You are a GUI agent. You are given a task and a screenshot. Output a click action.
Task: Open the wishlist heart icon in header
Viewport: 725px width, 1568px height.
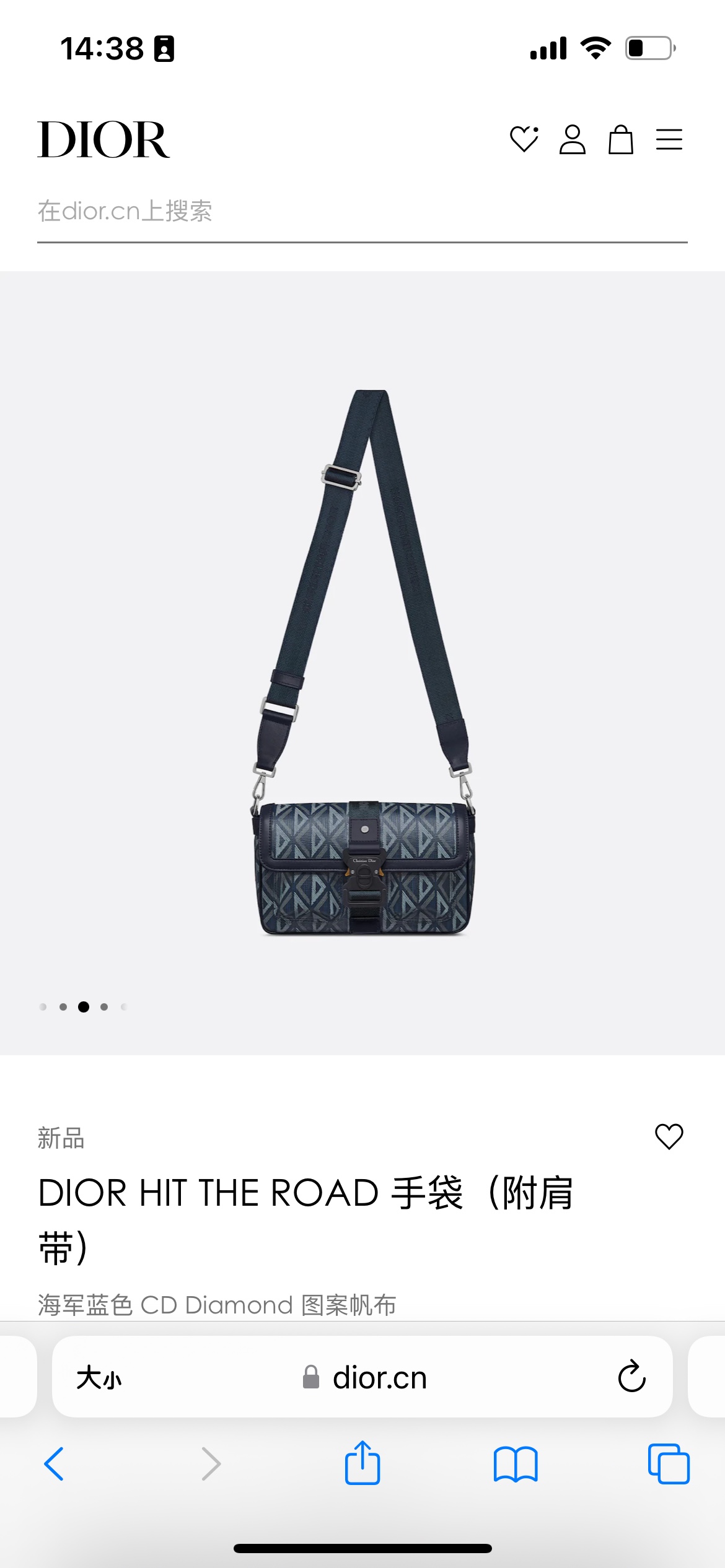524,139
